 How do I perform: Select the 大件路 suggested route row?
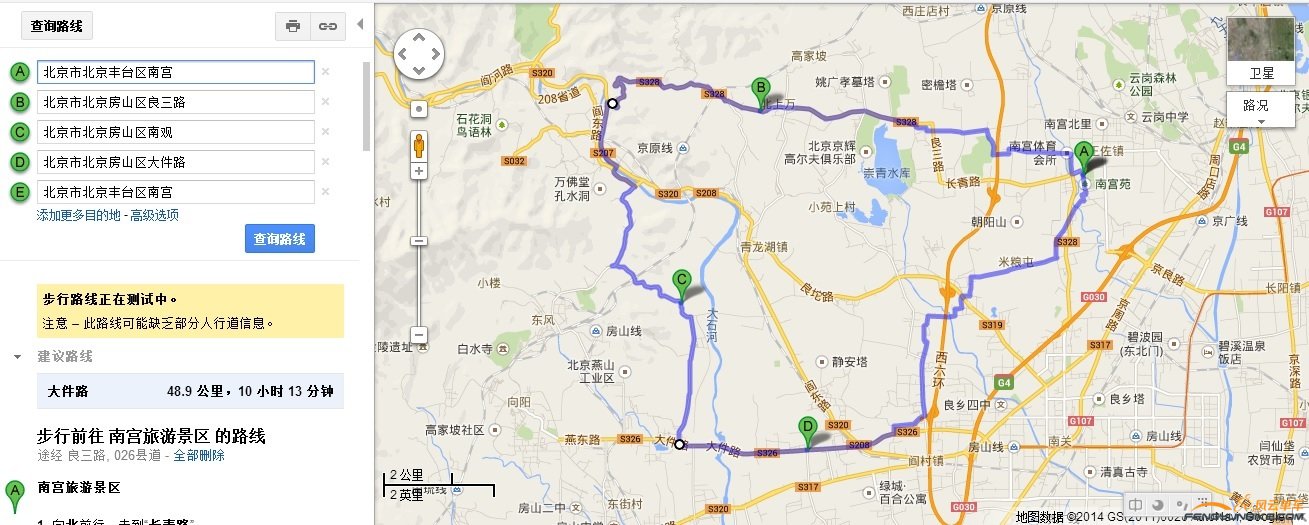tap(190, 391)
